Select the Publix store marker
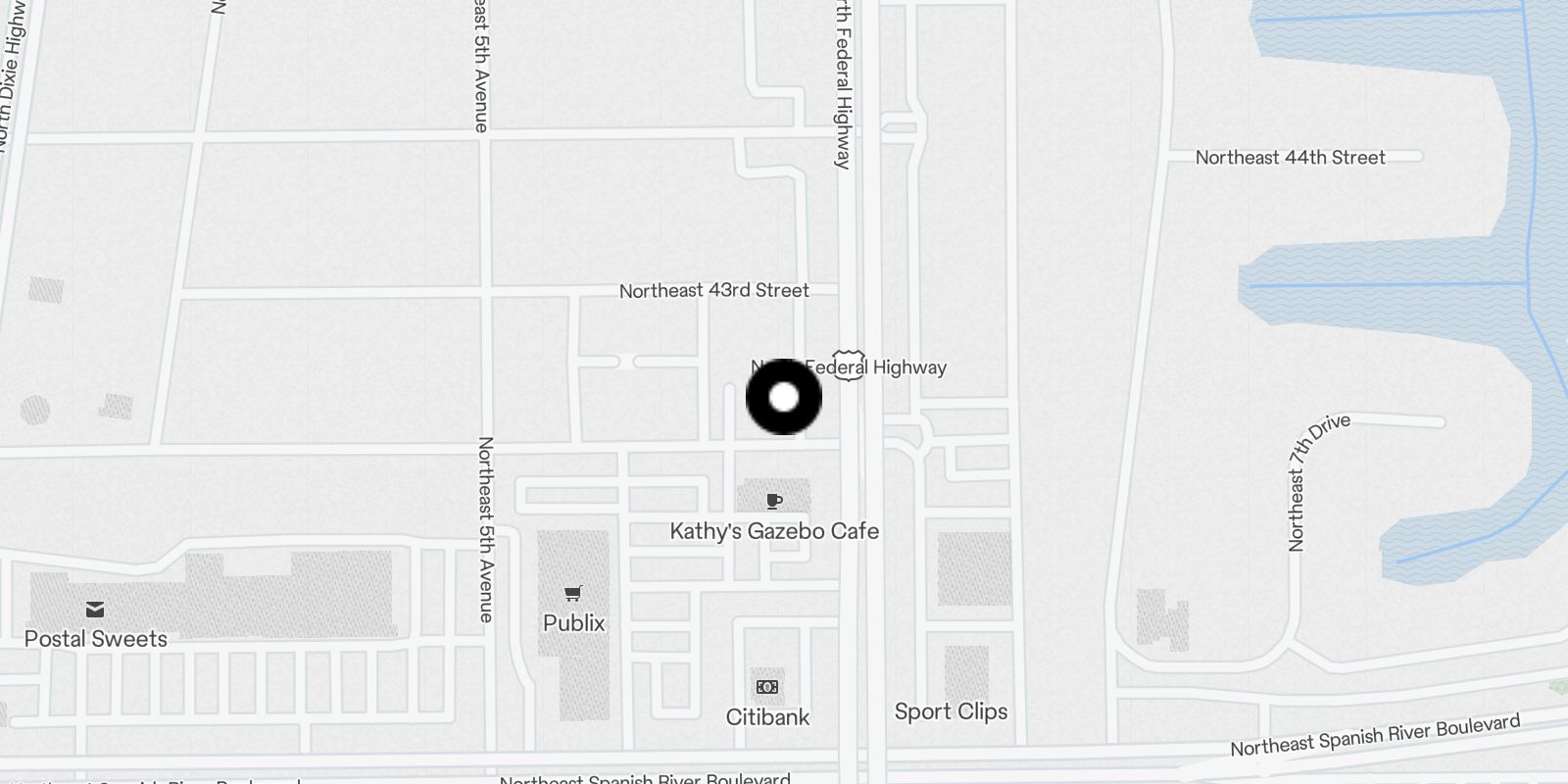Image resolution: width=1568 pixels, height=784 pixels. pyautogui.click(x=573, y=594)
